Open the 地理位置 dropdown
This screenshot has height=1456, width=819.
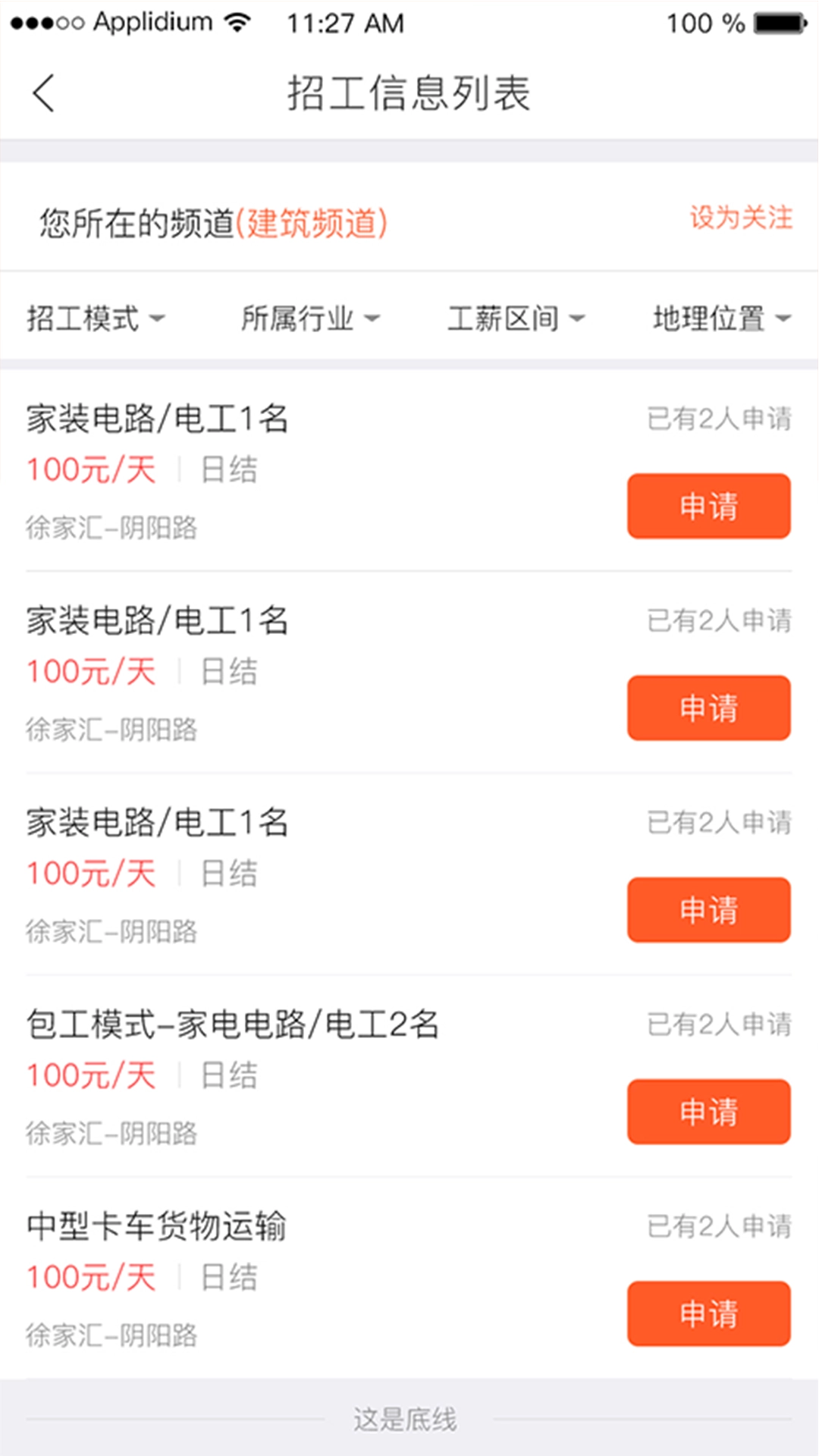(721, 318)
